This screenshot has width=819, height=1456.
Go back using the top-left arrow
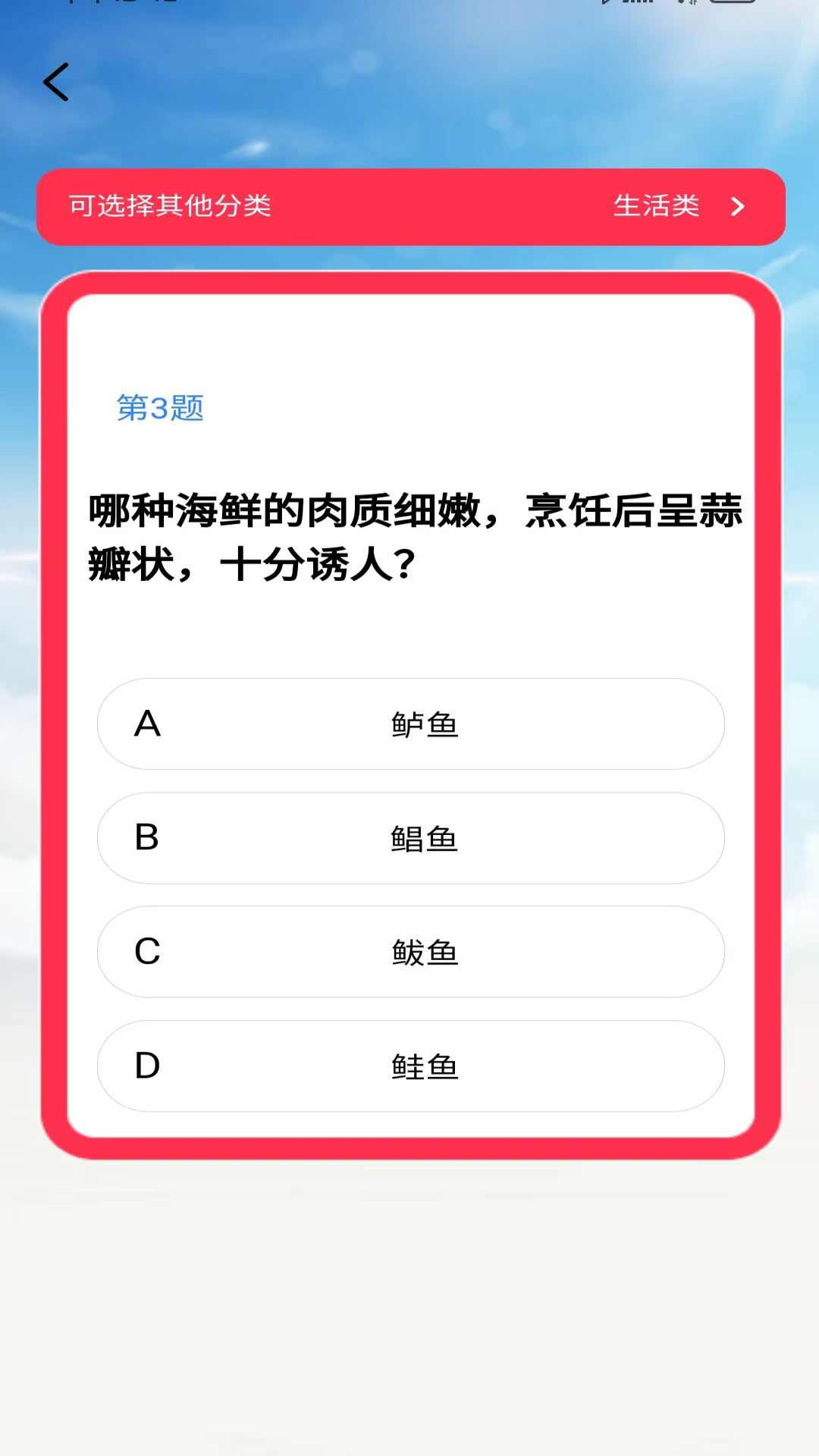click(56, 82)
